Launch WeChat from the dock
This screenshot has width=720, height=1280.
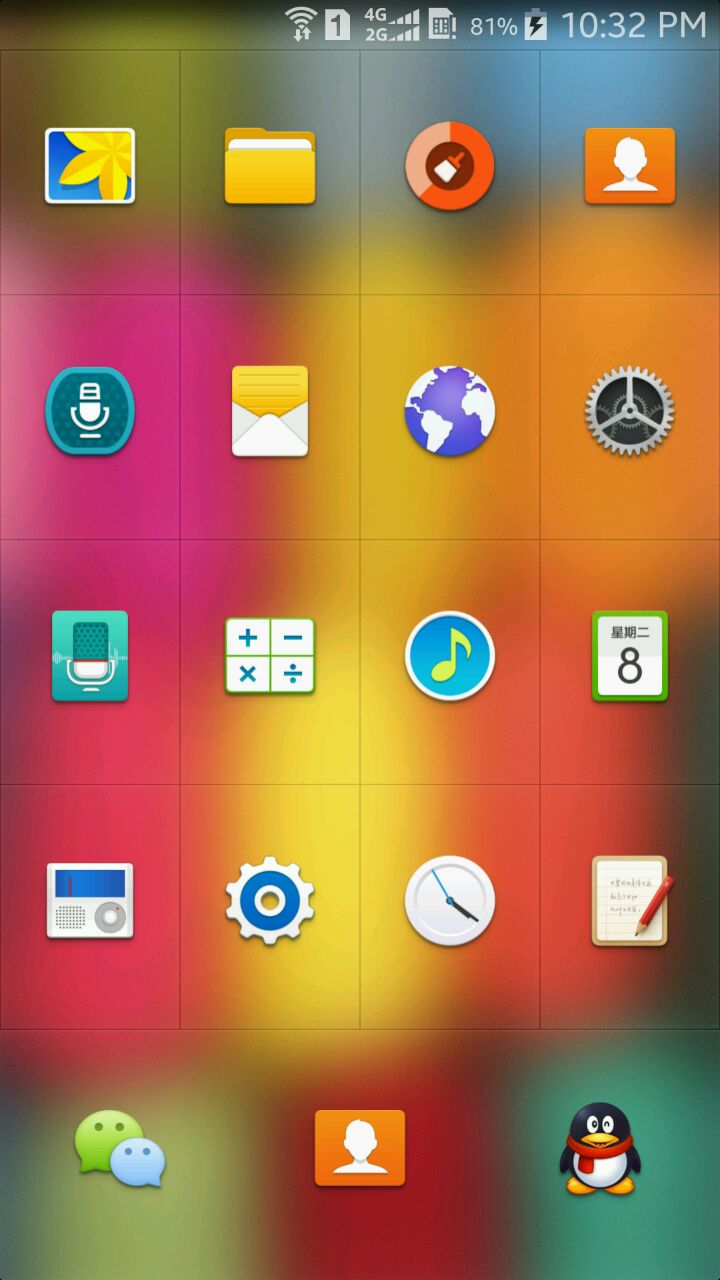click(x=120, y=1148)
